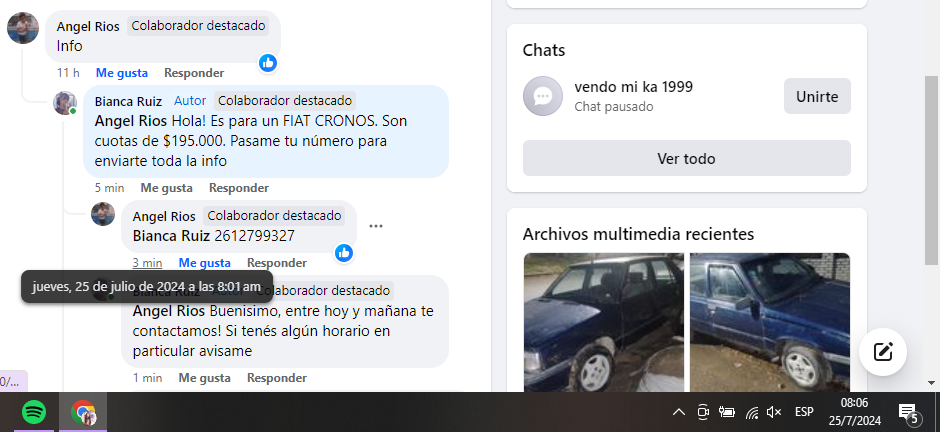This screenshot has width=940, height=432.
Task: Like Bianca Ruiz's FIAT CRONOS reply
Action: [x=166, y=188]
